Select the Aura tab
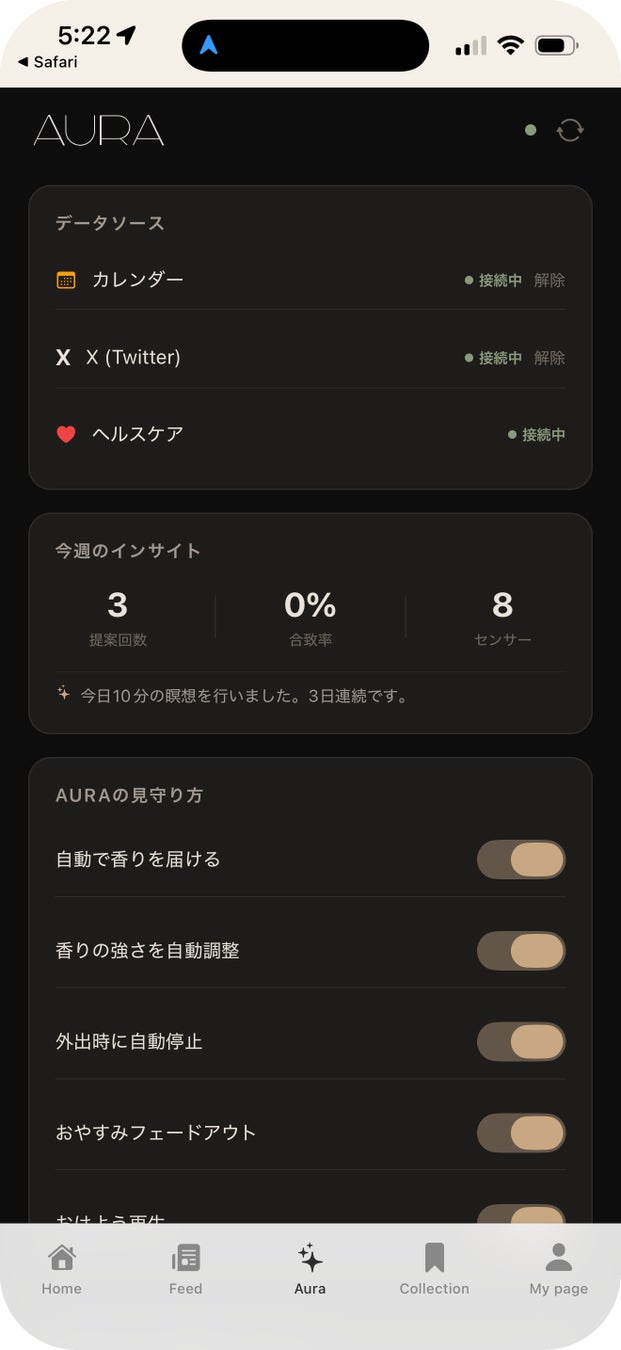Image resolution: width=621 pixels, height=1350 pixels. (x=310, y=1269)
